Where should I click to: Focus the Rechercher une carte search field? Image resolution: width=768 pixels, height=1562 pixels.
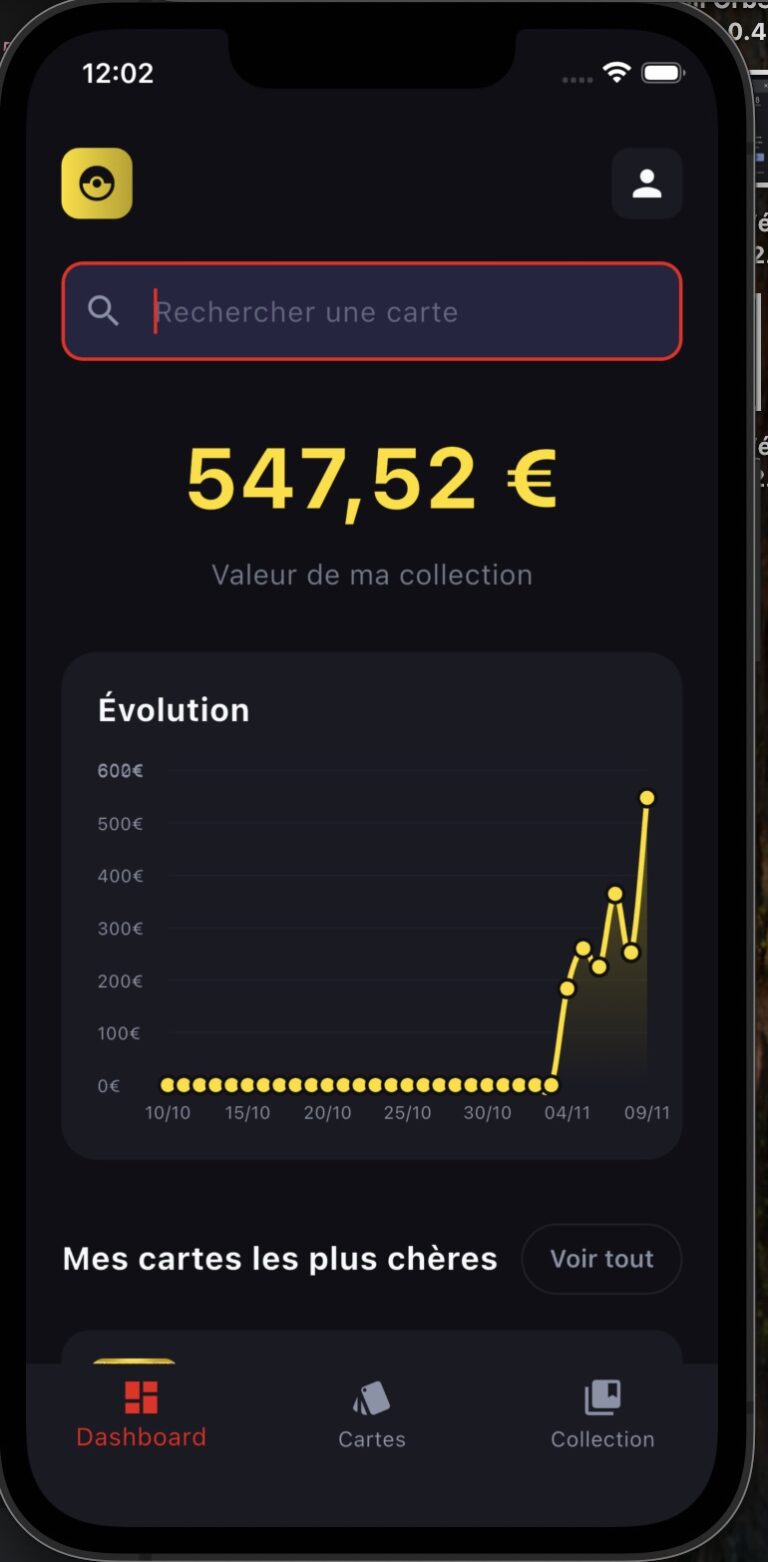(x=372, y=311)
